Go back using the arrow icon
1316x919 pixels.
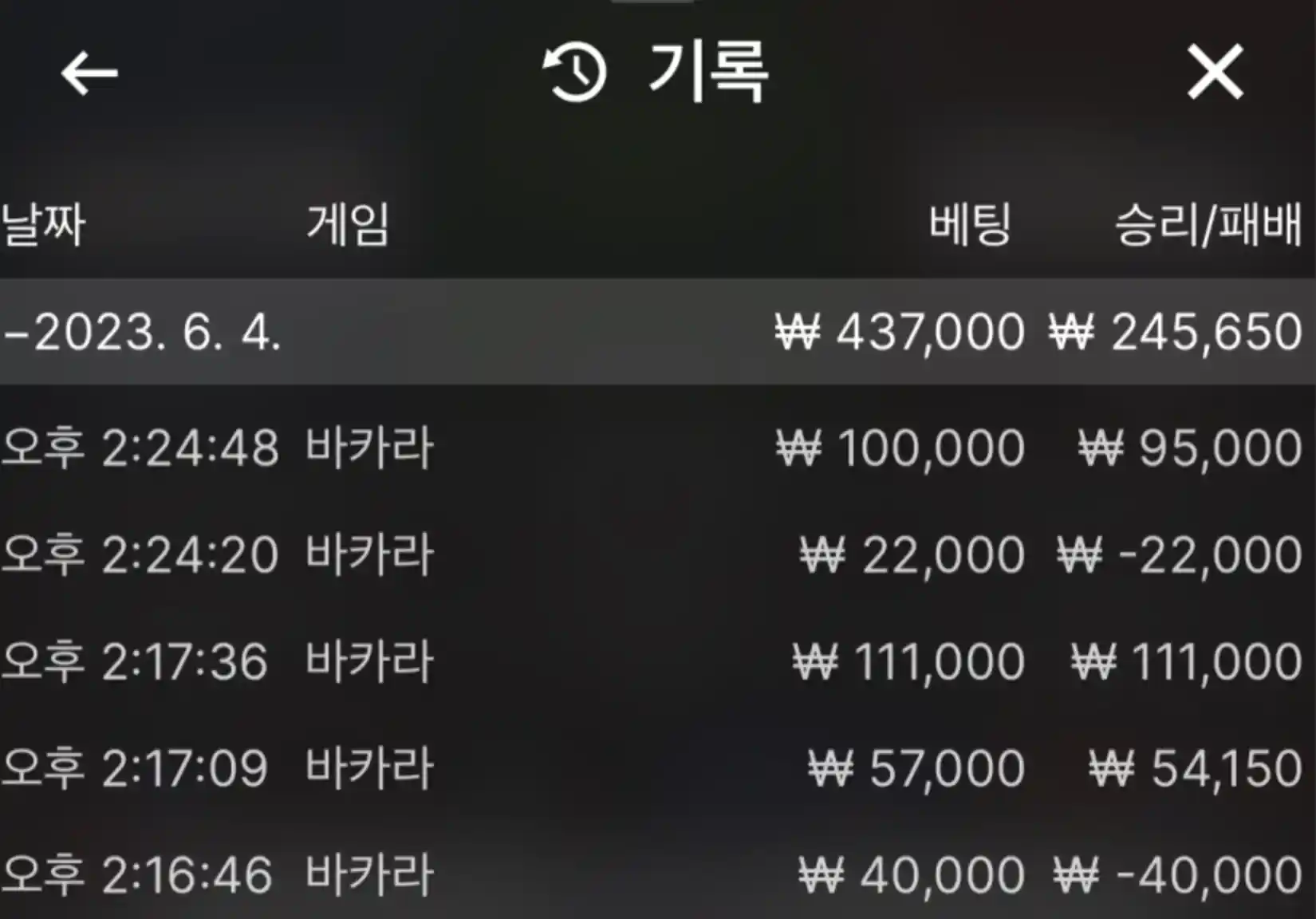click(89, 73)
